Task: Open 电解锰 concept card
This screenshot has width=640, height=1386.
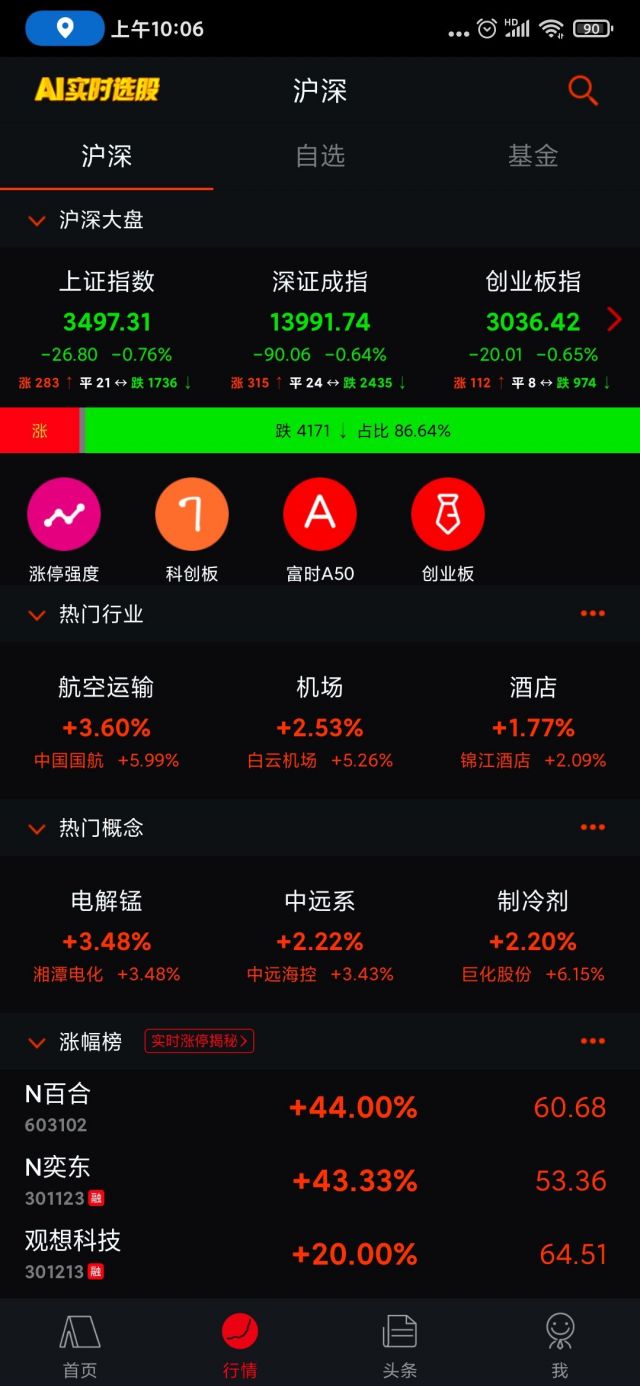Action: click(107, 935)
